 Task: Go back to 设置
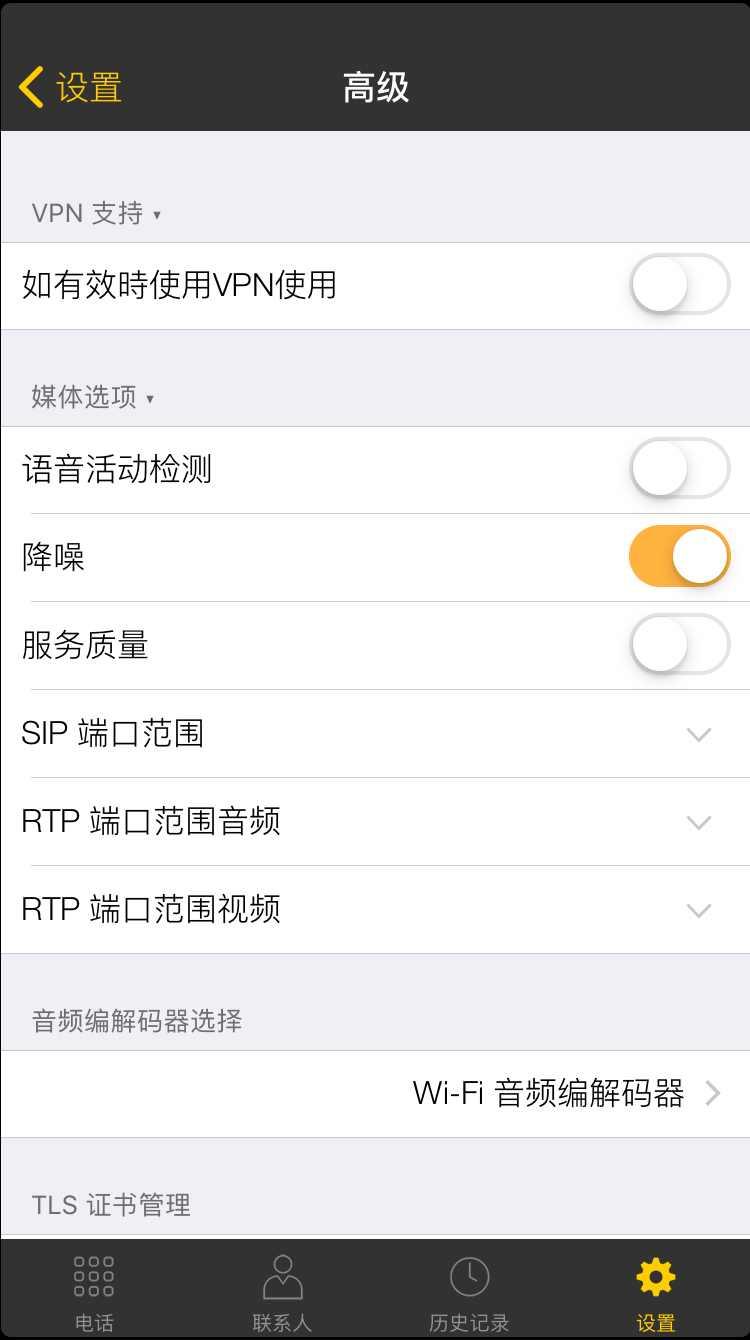70,87
